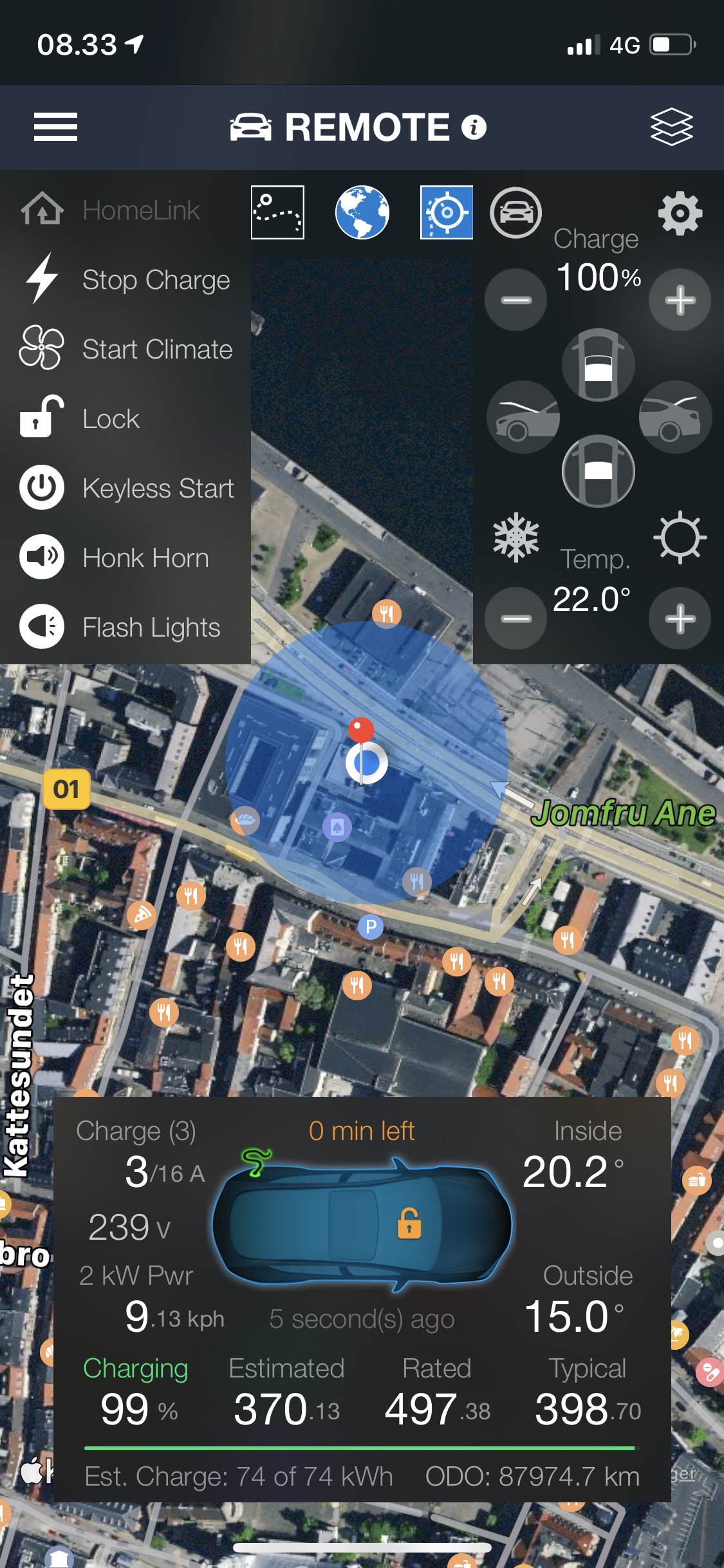This screenshot has width=724, height=1568.
Task: Increase charge limit with plus
Action: point(680,300)
